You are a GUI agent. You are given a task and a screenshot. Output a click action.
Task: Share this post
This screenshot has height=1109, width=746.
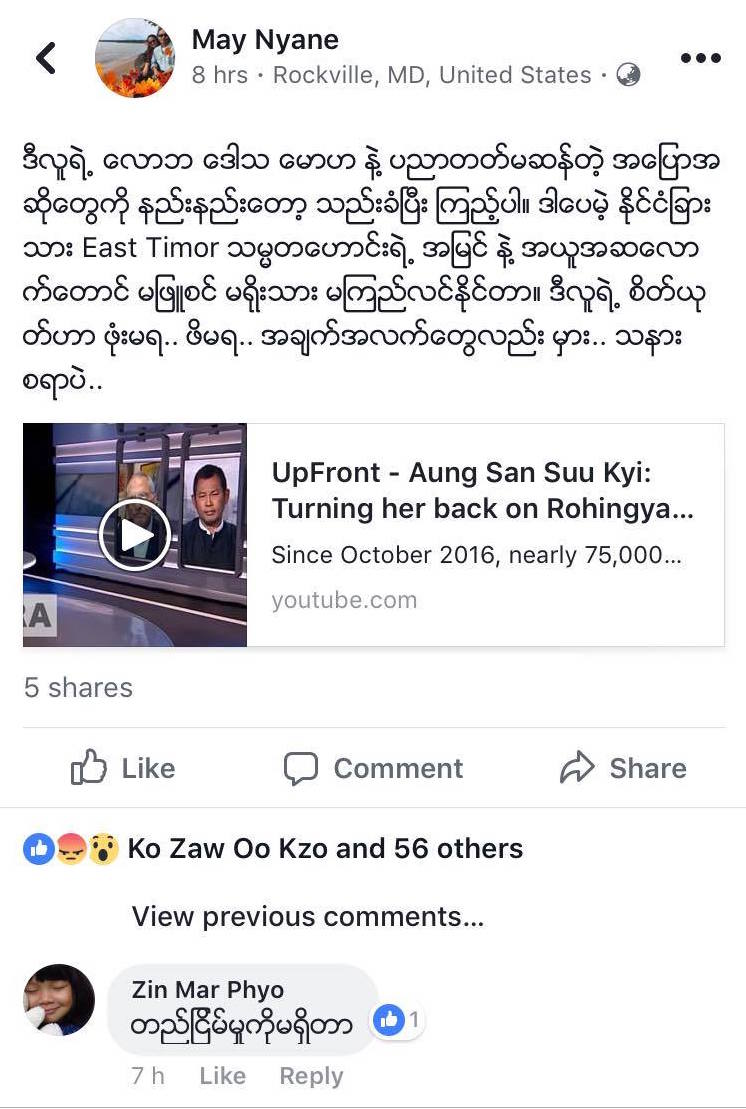(623, 768)
